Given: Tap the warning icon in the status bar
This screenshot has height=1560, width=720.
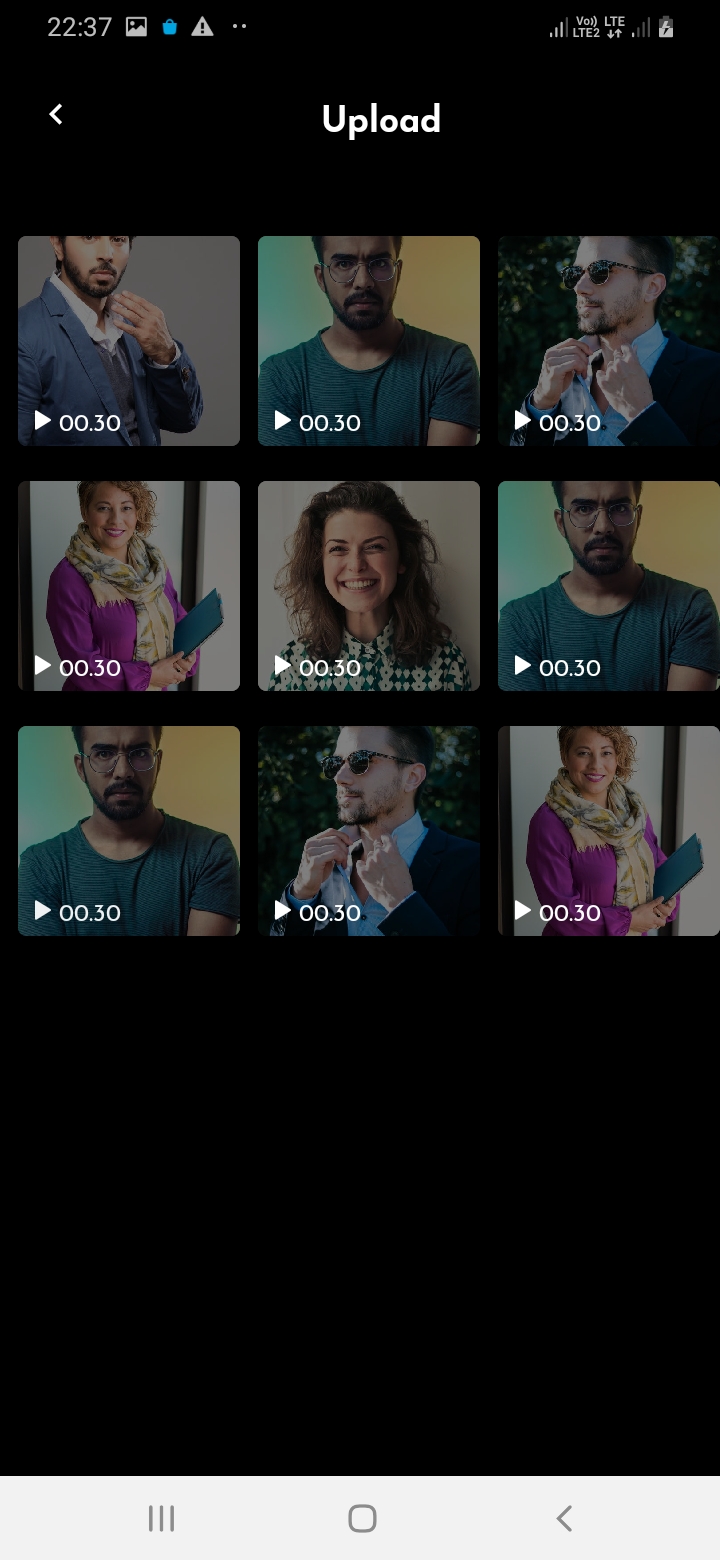Looking at the screenshot, I should click(203, 27).
